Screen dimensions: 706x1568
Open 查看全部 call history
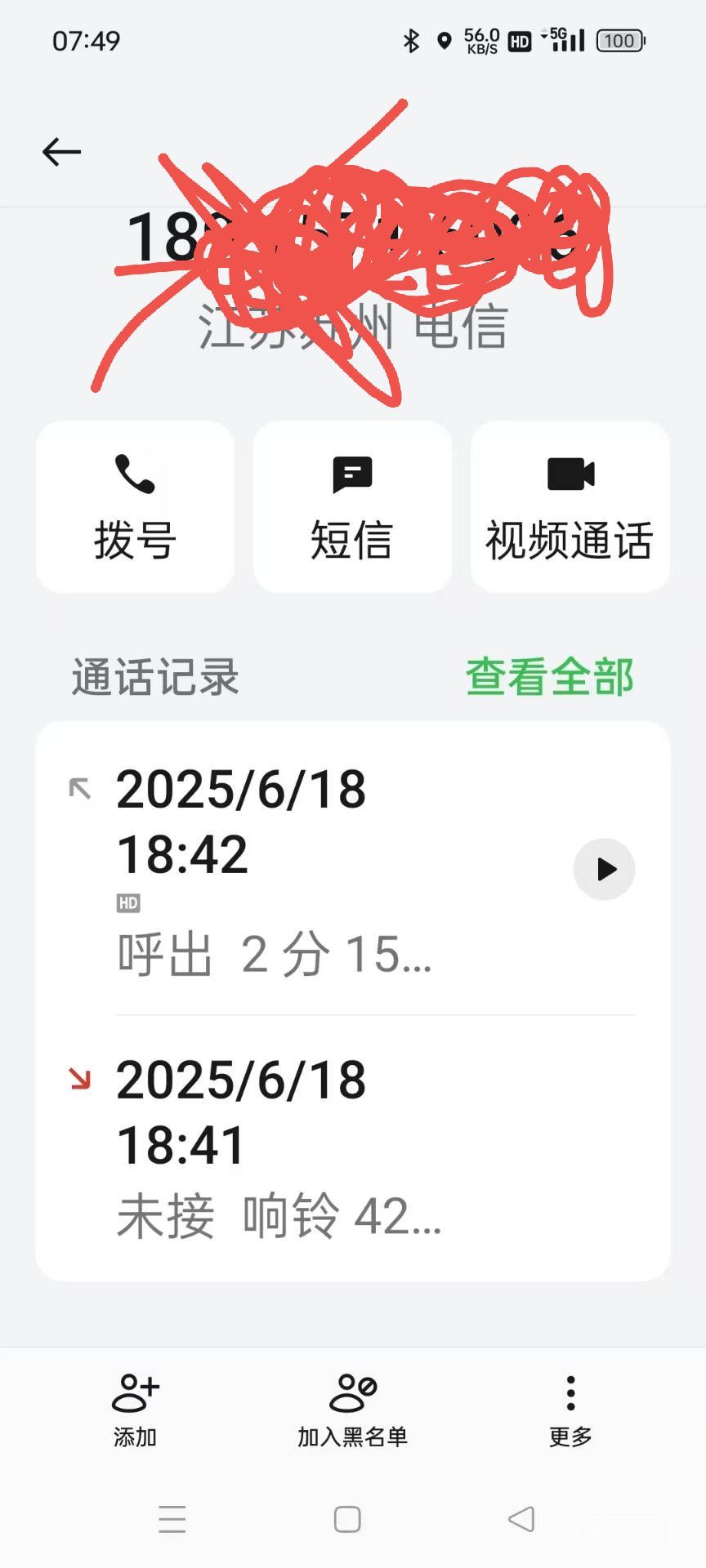point(549,677)
